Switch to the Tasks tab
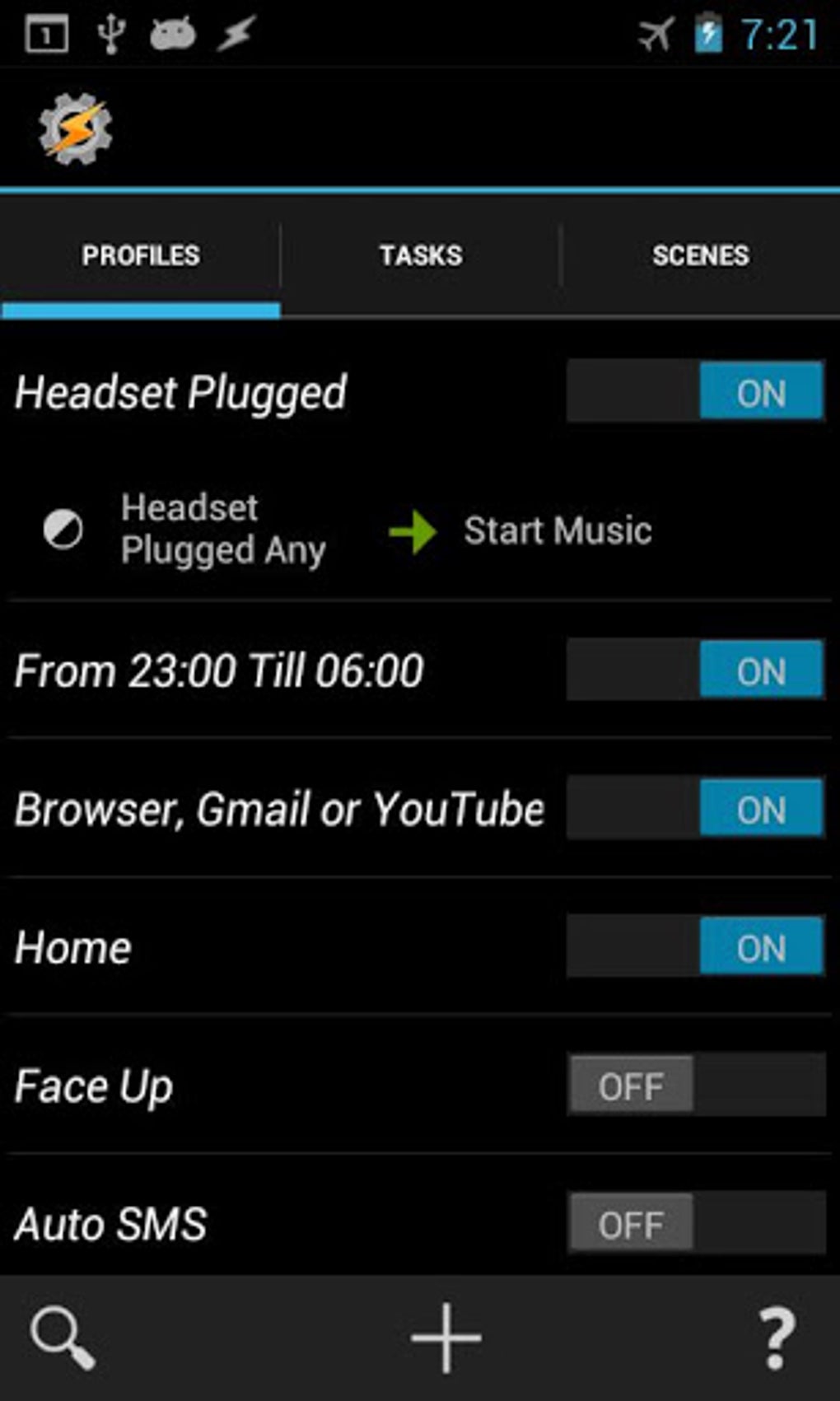The image size is (840, 1401). click(x=420, y=255)
